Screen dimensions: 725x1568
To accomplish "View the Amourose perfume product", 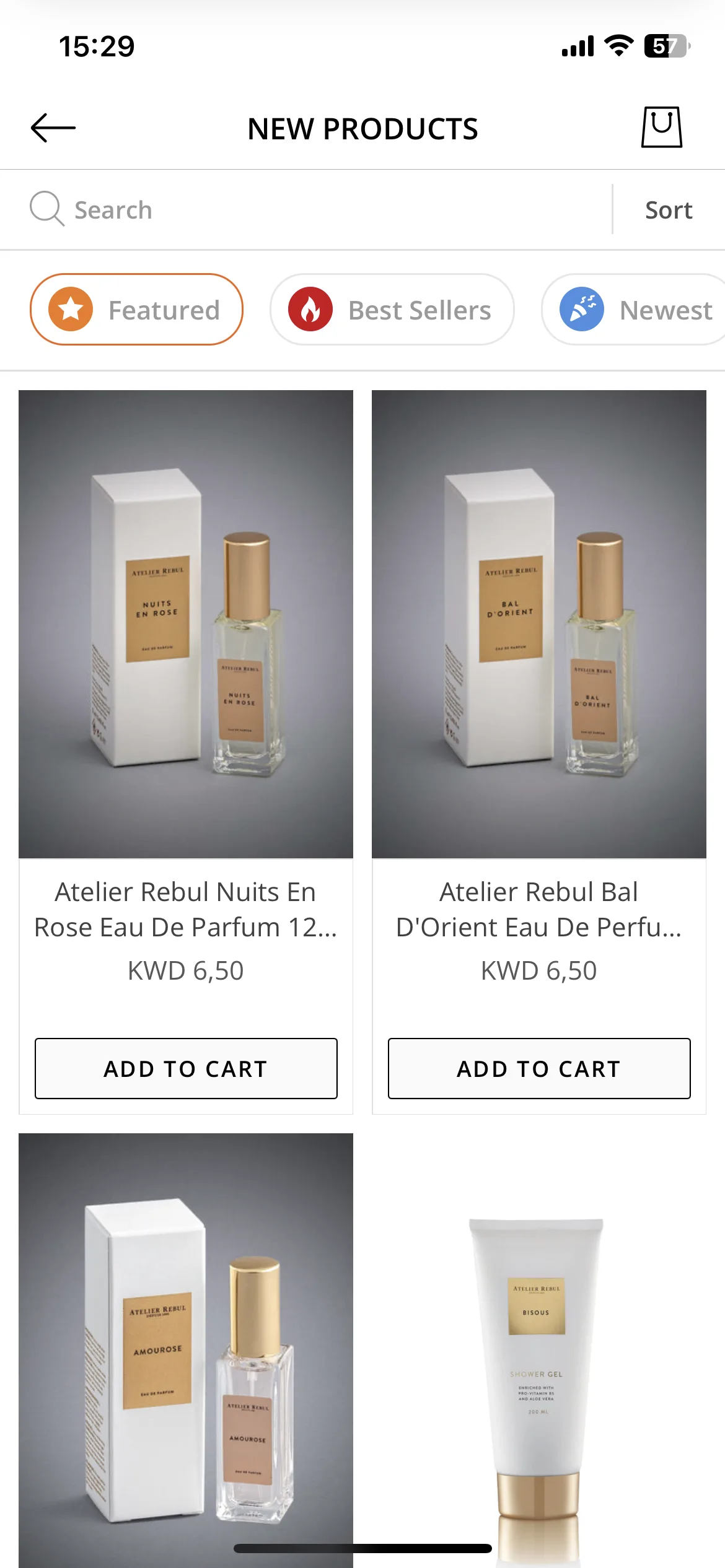I will [x=186, y=1350].
